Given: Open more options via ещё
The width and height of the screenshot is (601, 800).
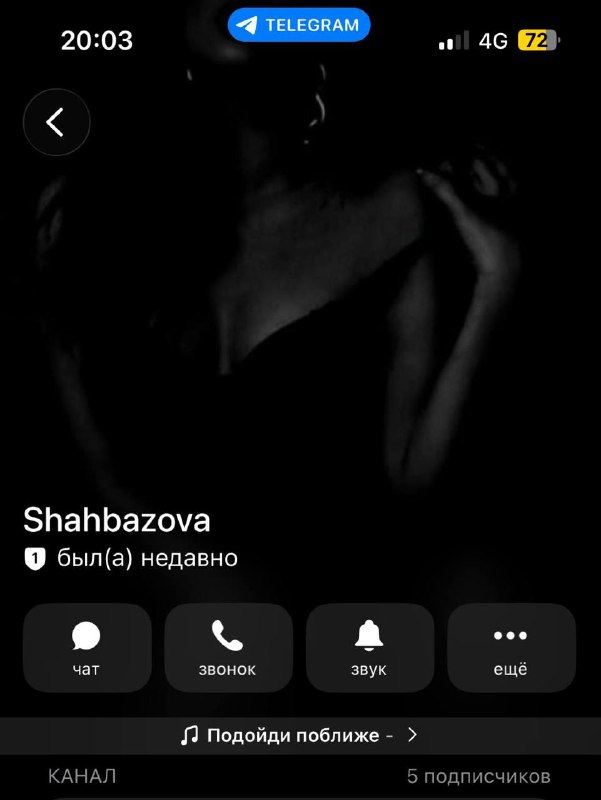Looking at the screenshot, I should [x=512, y=648].
